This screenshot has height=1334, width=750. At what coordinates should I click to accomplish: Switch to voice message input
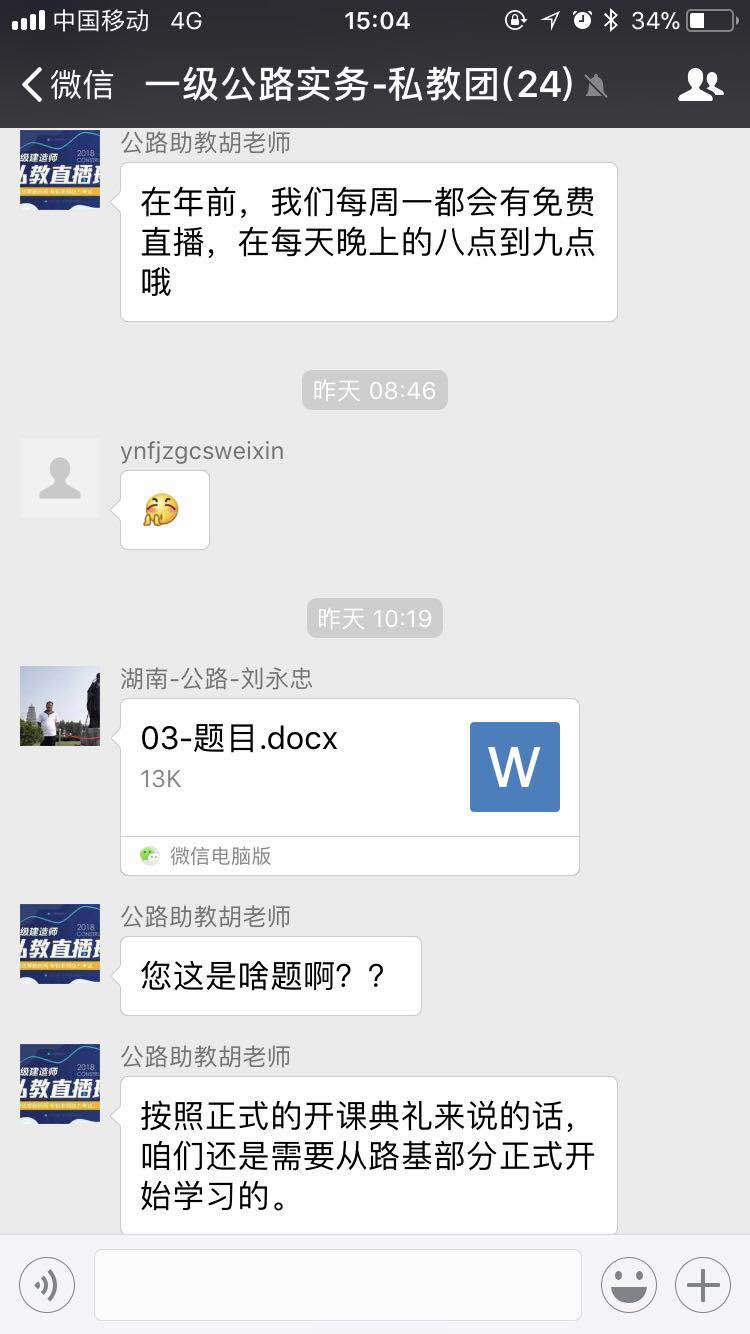[x=47, y=1285]
